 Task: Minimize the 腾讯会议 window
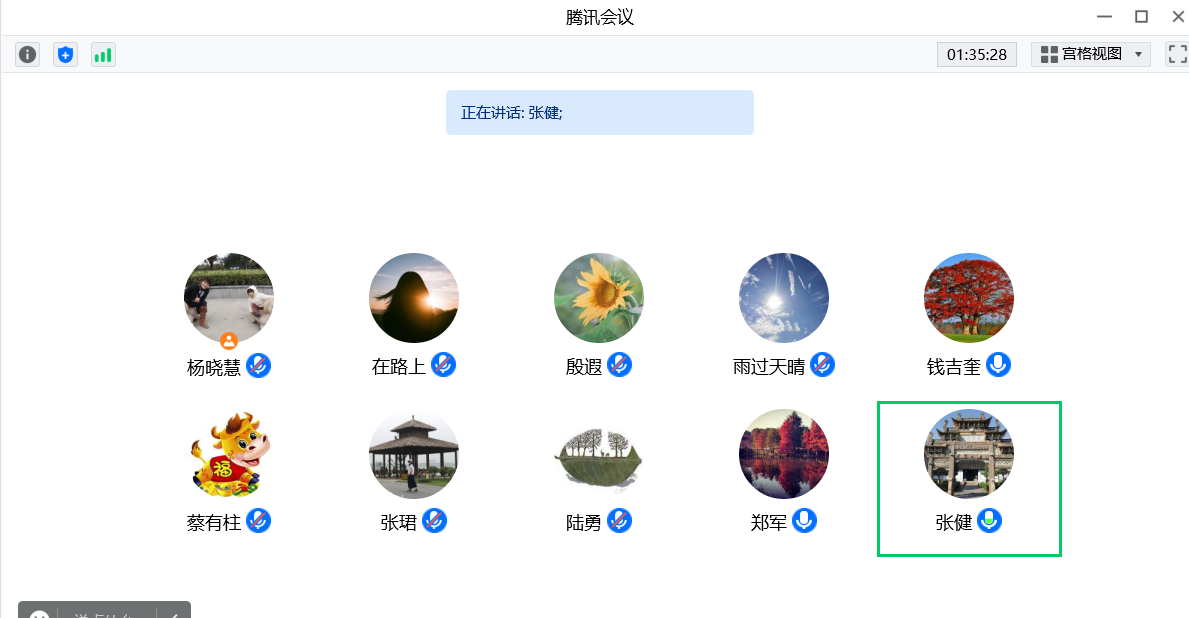pos(1104,17)
